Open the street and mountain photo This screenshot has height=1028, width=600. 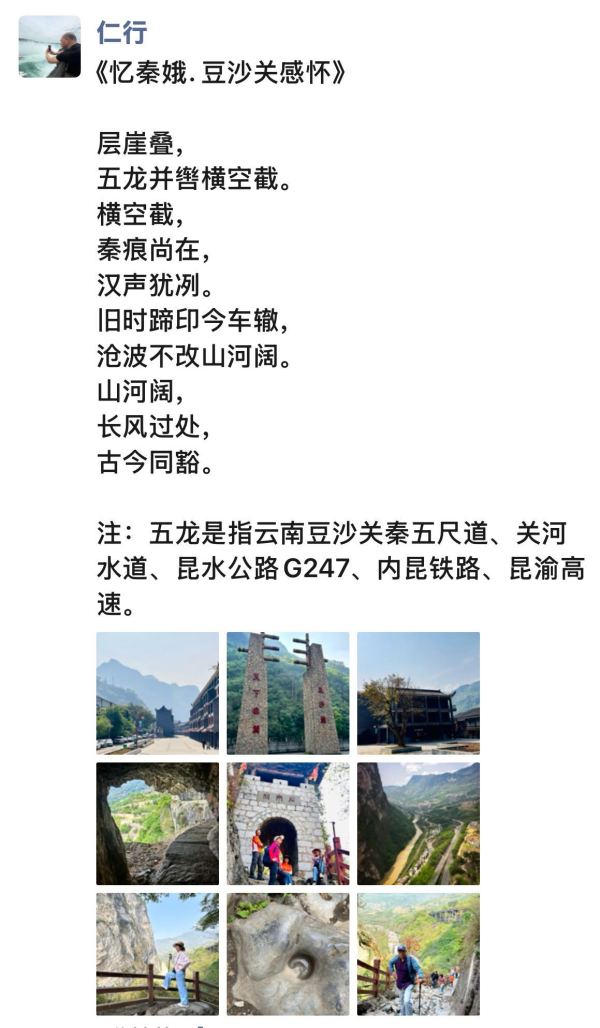[157, 693]
